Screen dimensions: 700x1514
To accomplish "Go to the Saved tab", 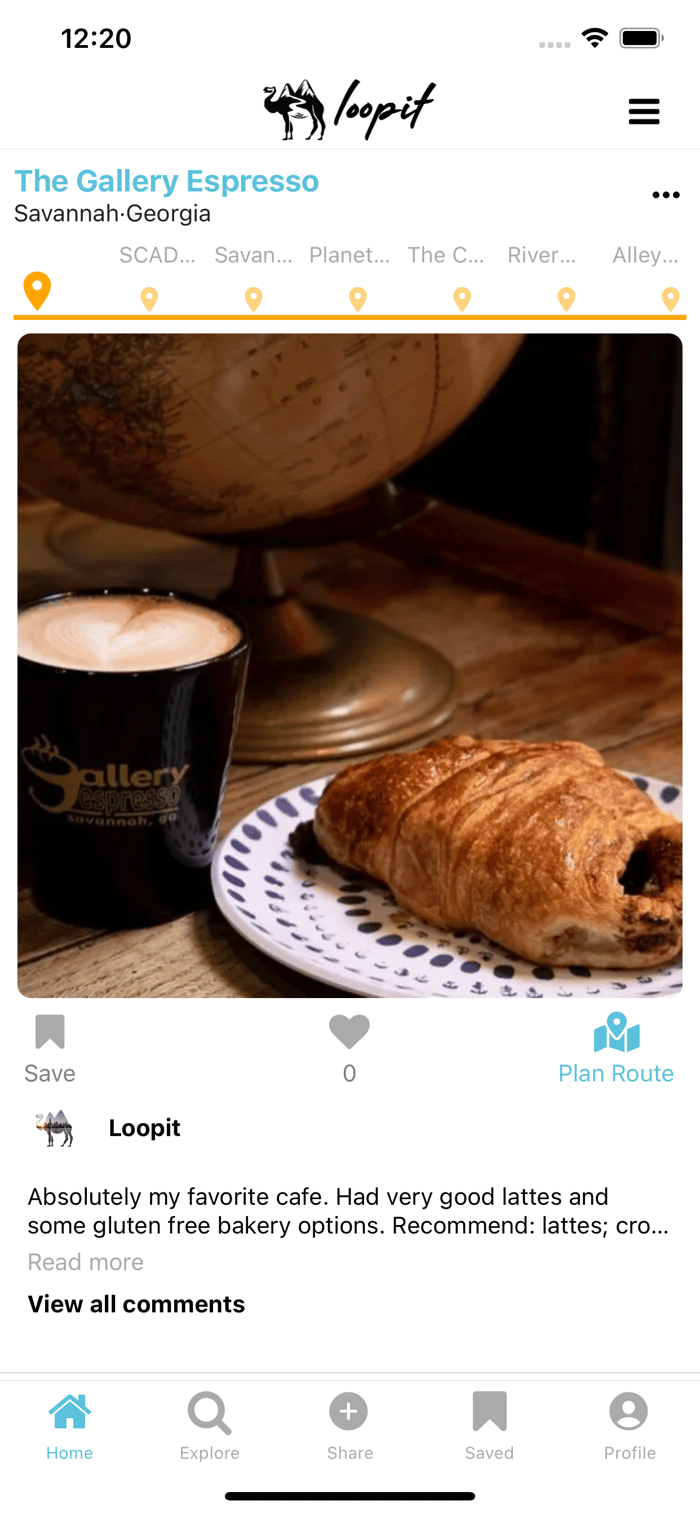I will point(489,1426).
